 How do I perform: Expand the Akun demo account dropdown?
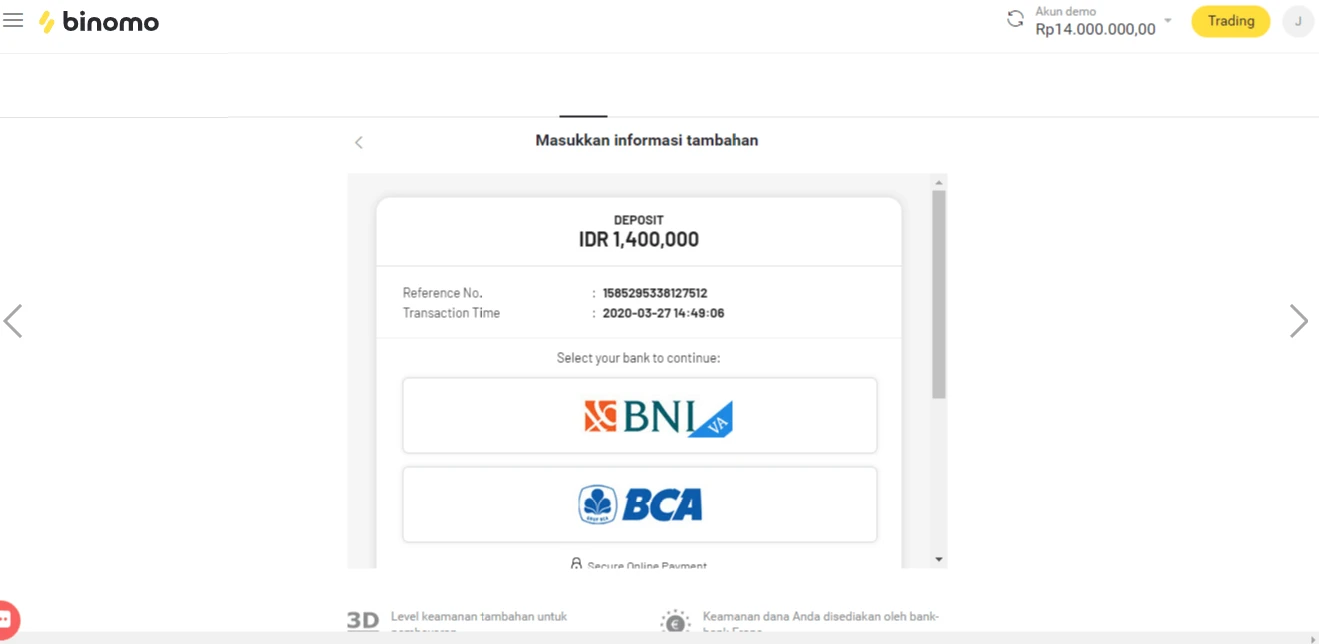pyautogui.click(x=1167, y=20)
